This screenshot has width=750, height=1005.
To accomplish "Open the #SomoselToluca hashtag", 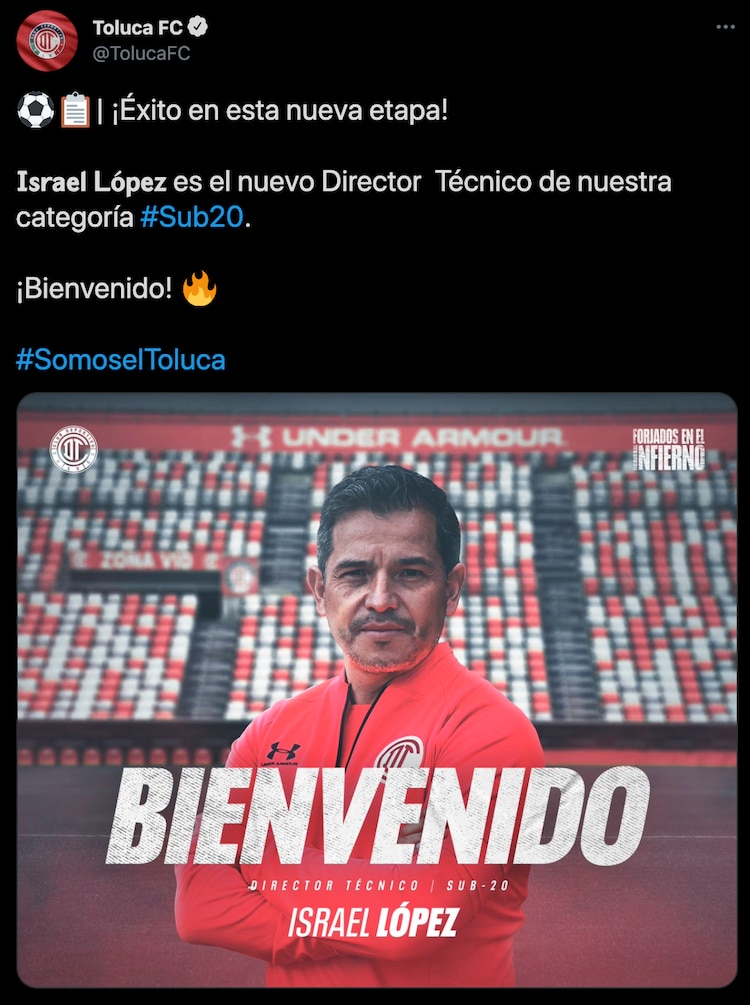I will click(121, 360).
